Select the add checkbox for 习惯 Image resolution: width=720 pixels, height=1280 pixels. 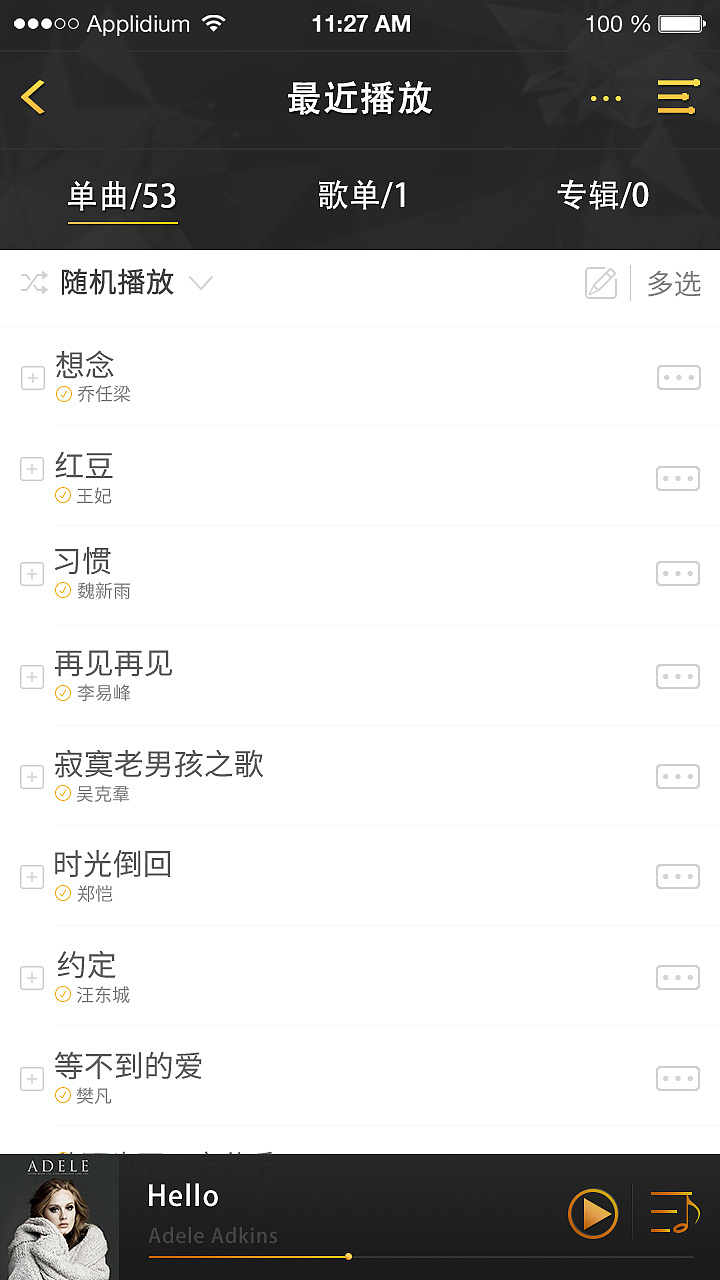click(31, 575)
